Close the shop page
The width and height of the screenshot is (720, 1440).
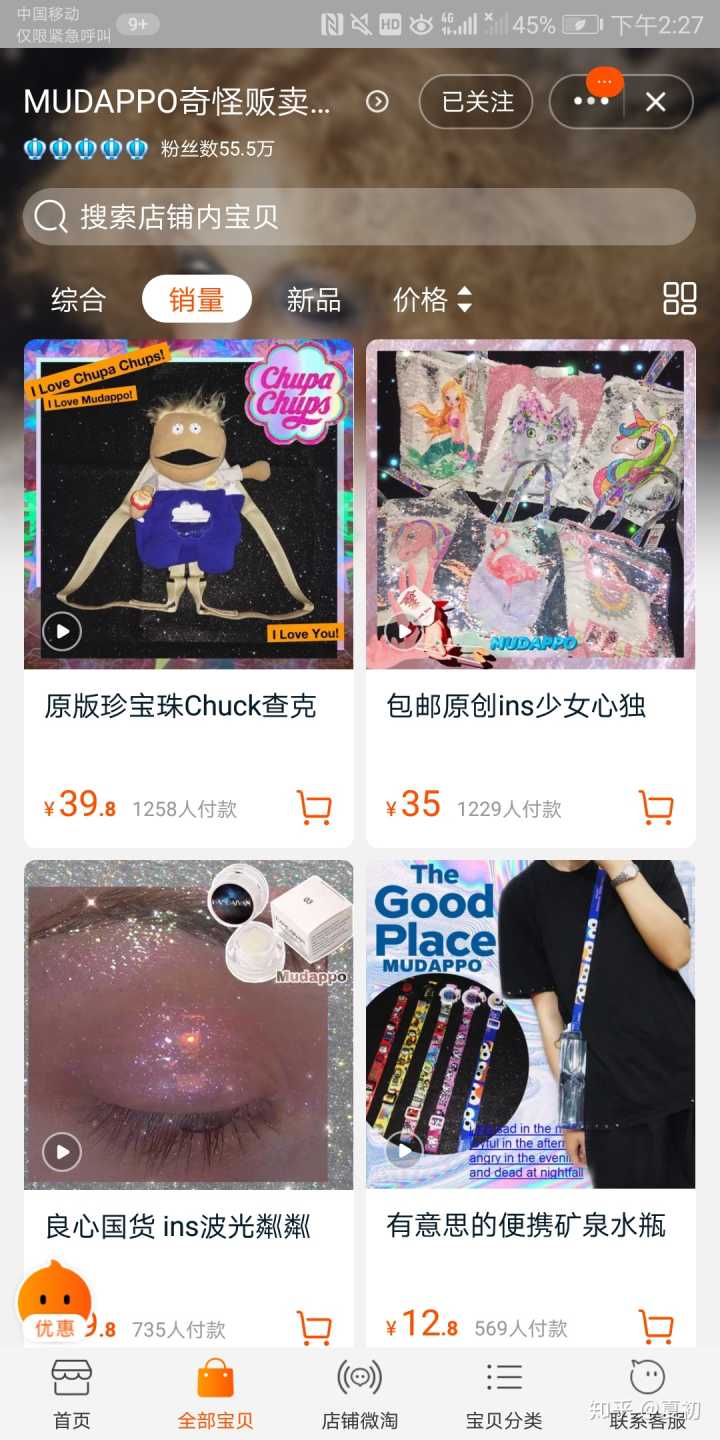(656, 102)
